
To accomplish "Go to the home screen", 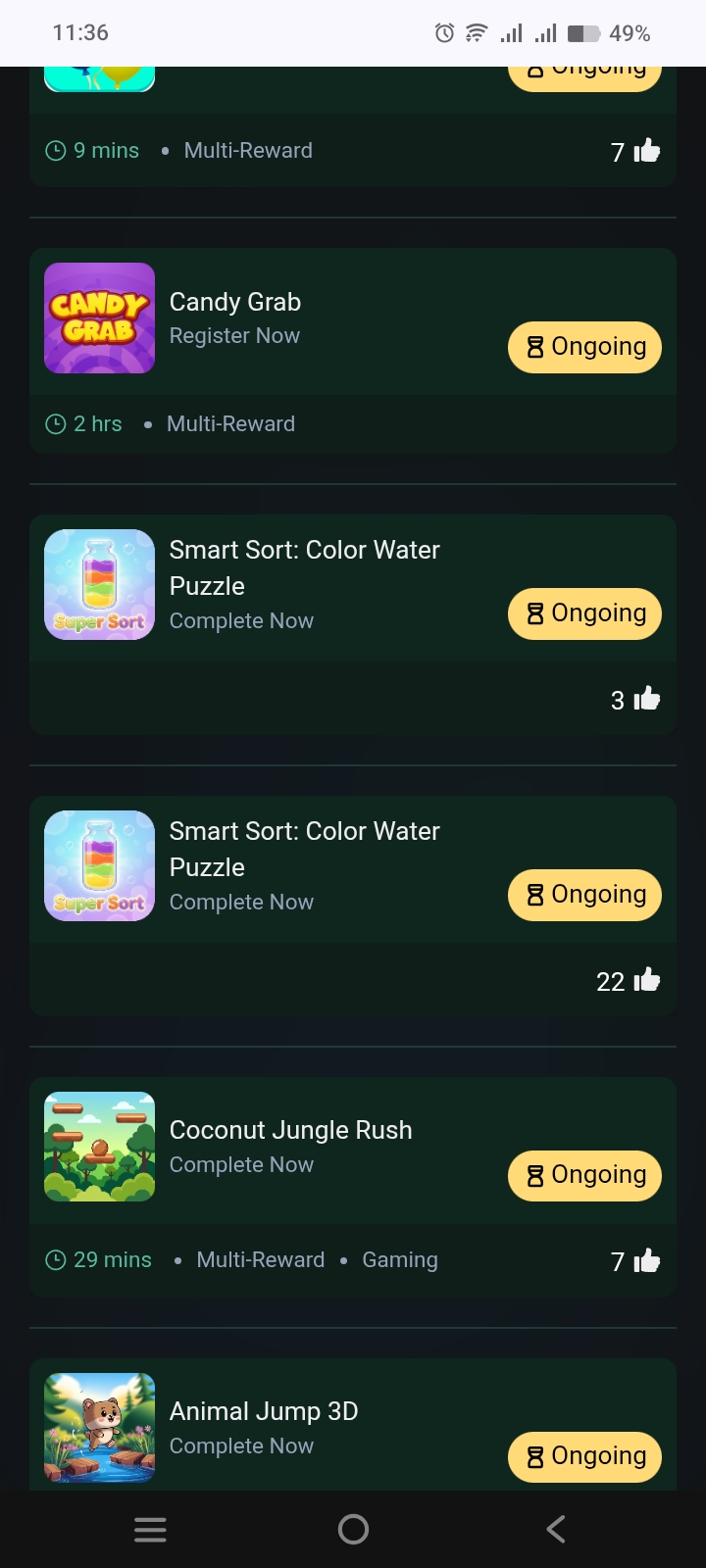I will (x=353, y=1529).
